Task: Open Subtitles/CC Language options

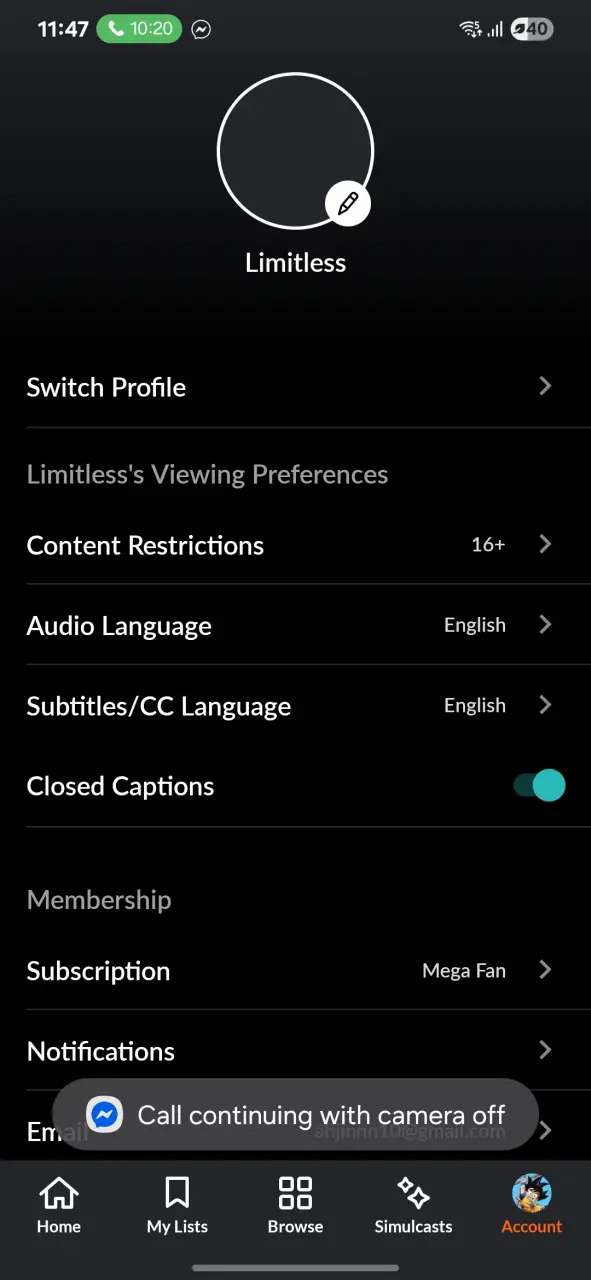Action: 295,705
